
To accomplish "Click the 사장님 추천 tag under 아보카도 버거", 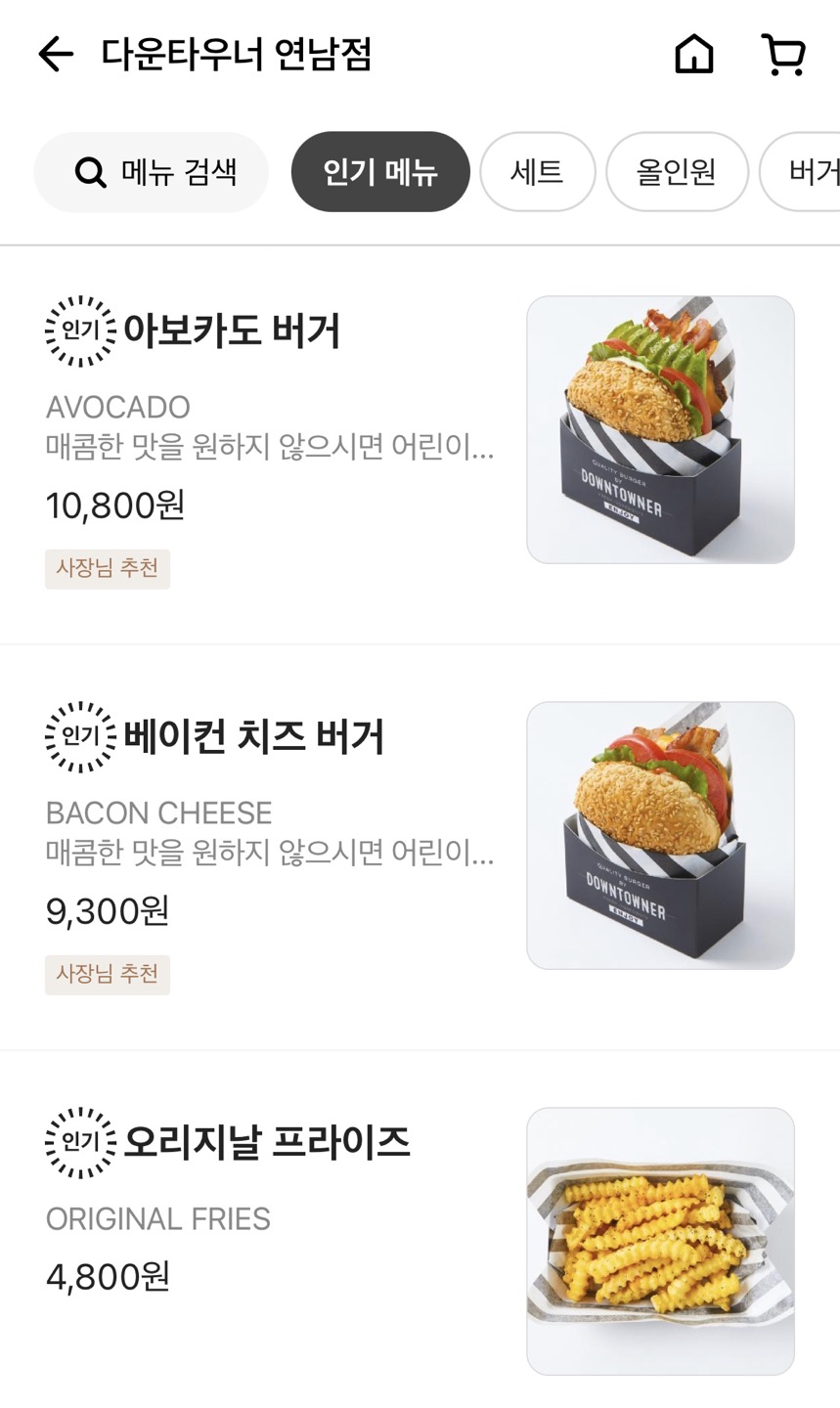I will pyautogui.click(x=107, y=569).
